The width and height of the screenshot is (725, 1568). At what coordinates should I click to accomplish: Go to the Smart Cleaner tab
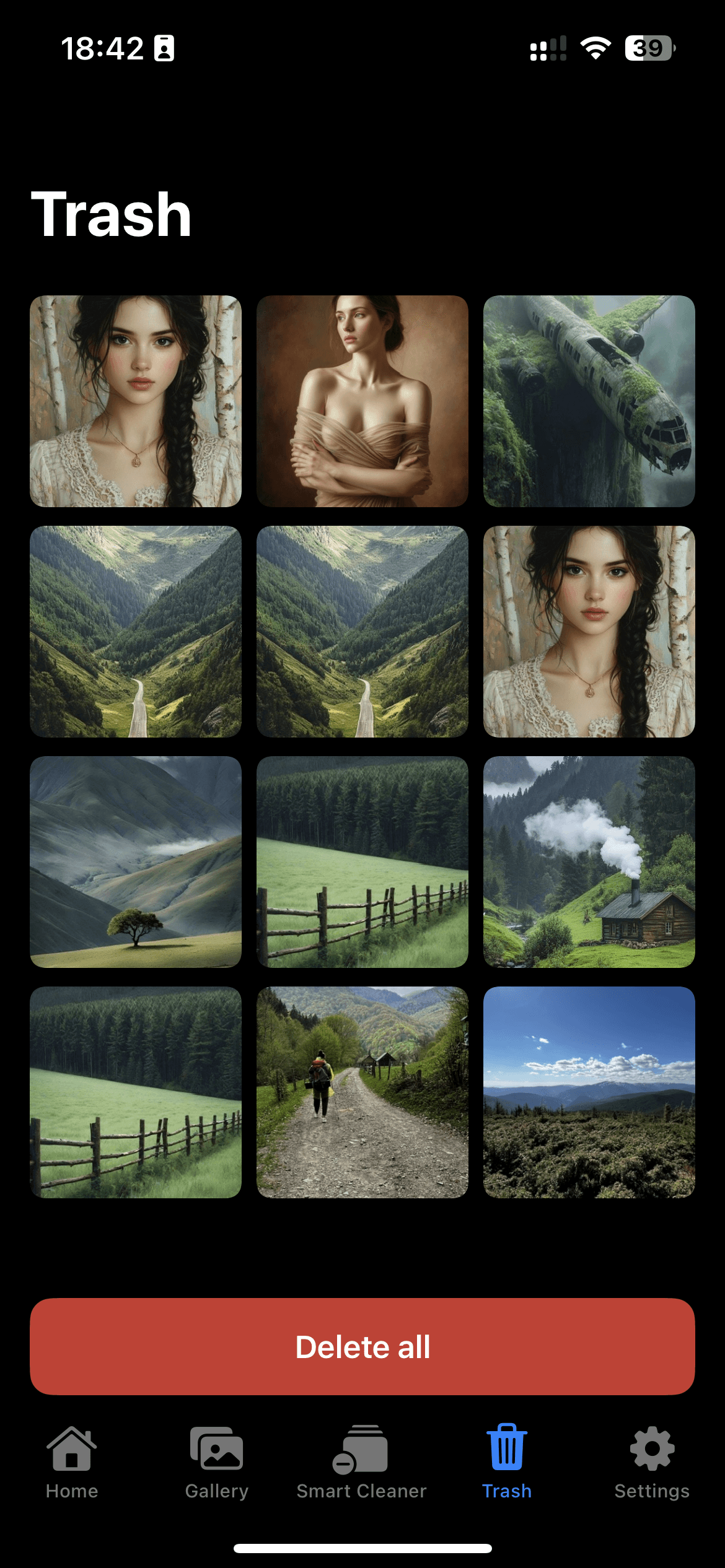(x=361, y=1461)
